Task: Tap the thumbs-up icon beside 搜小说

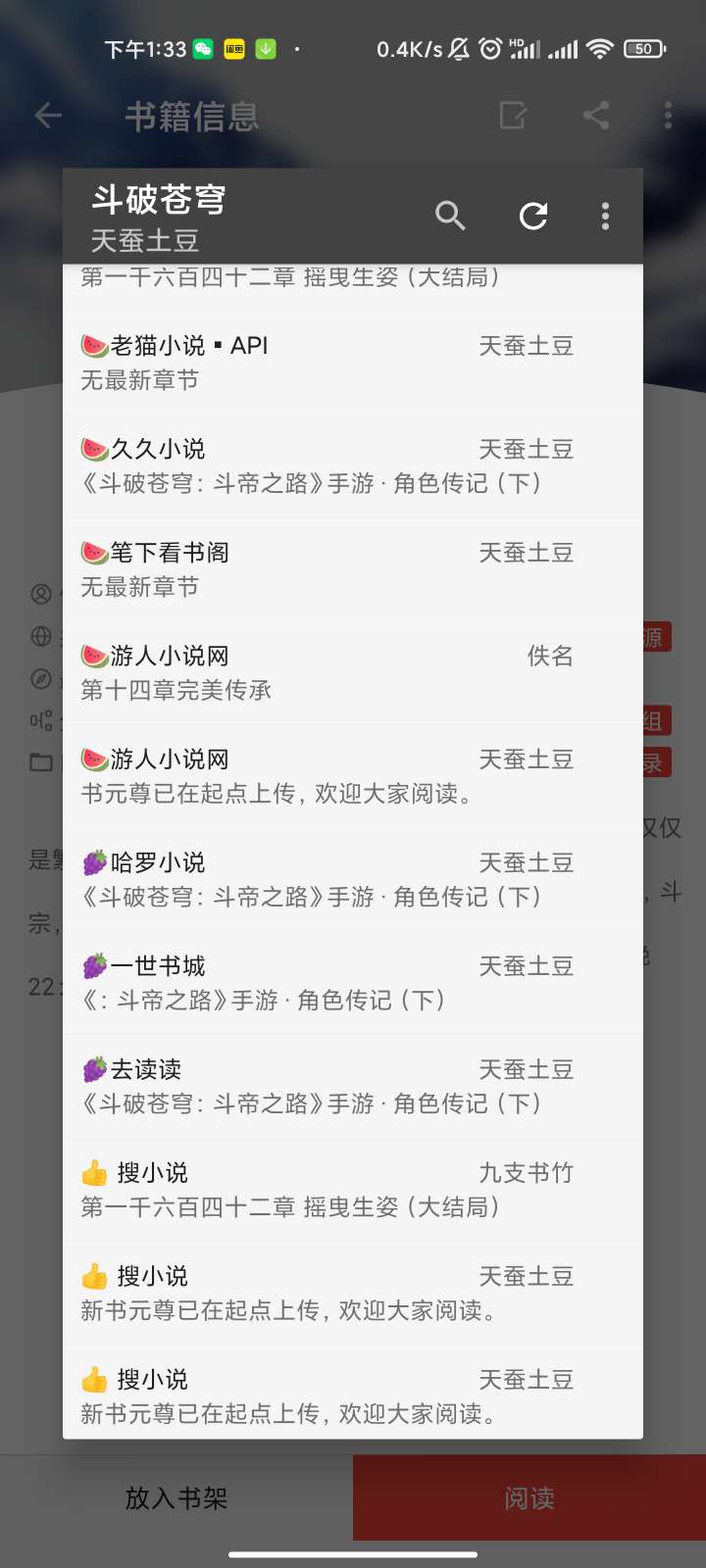Action: pyautogui.click(x=95, y=1172)
